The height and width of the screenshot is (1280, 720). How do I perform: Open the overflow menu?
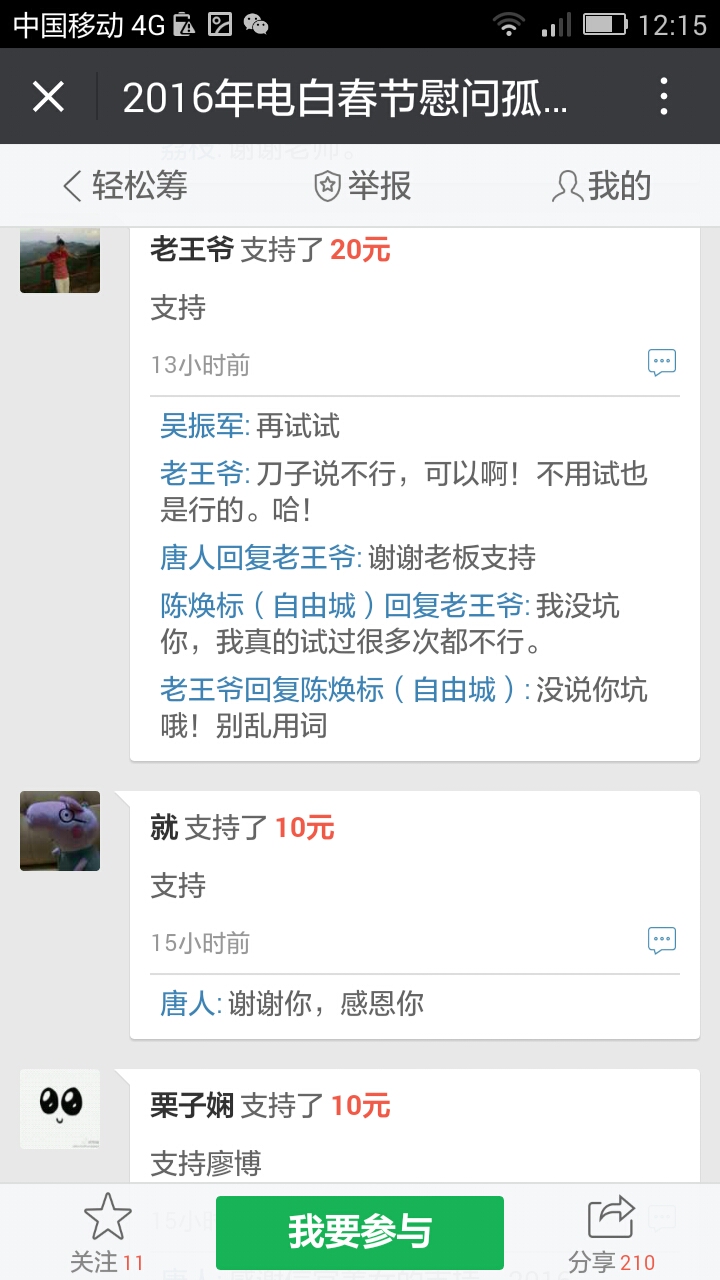(x=664, y=97)
